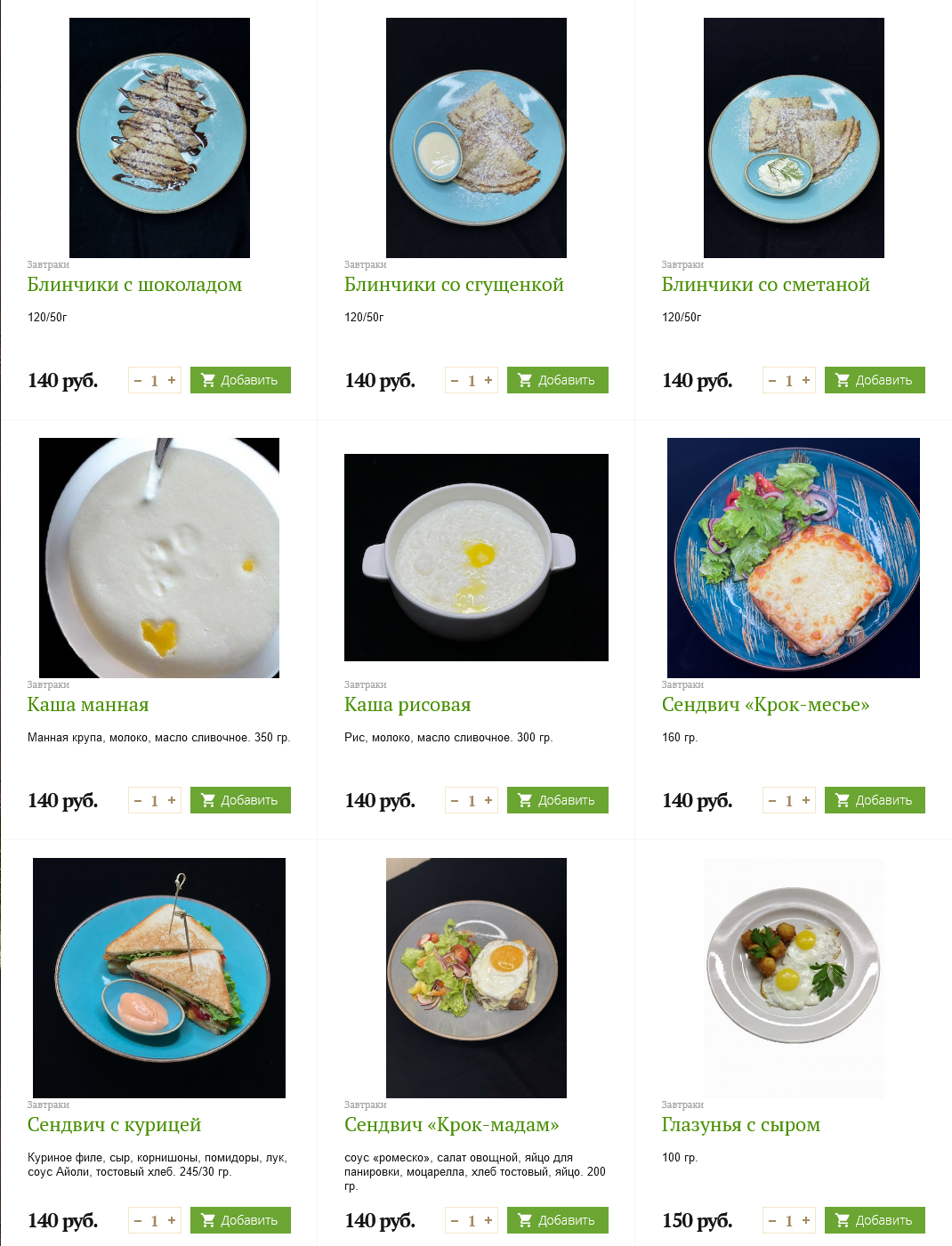The image size is (952, 1246).
Task: Add Сендвич «Крок-месье» to cart
Action: pyautogui.click(x=875, y=800)
